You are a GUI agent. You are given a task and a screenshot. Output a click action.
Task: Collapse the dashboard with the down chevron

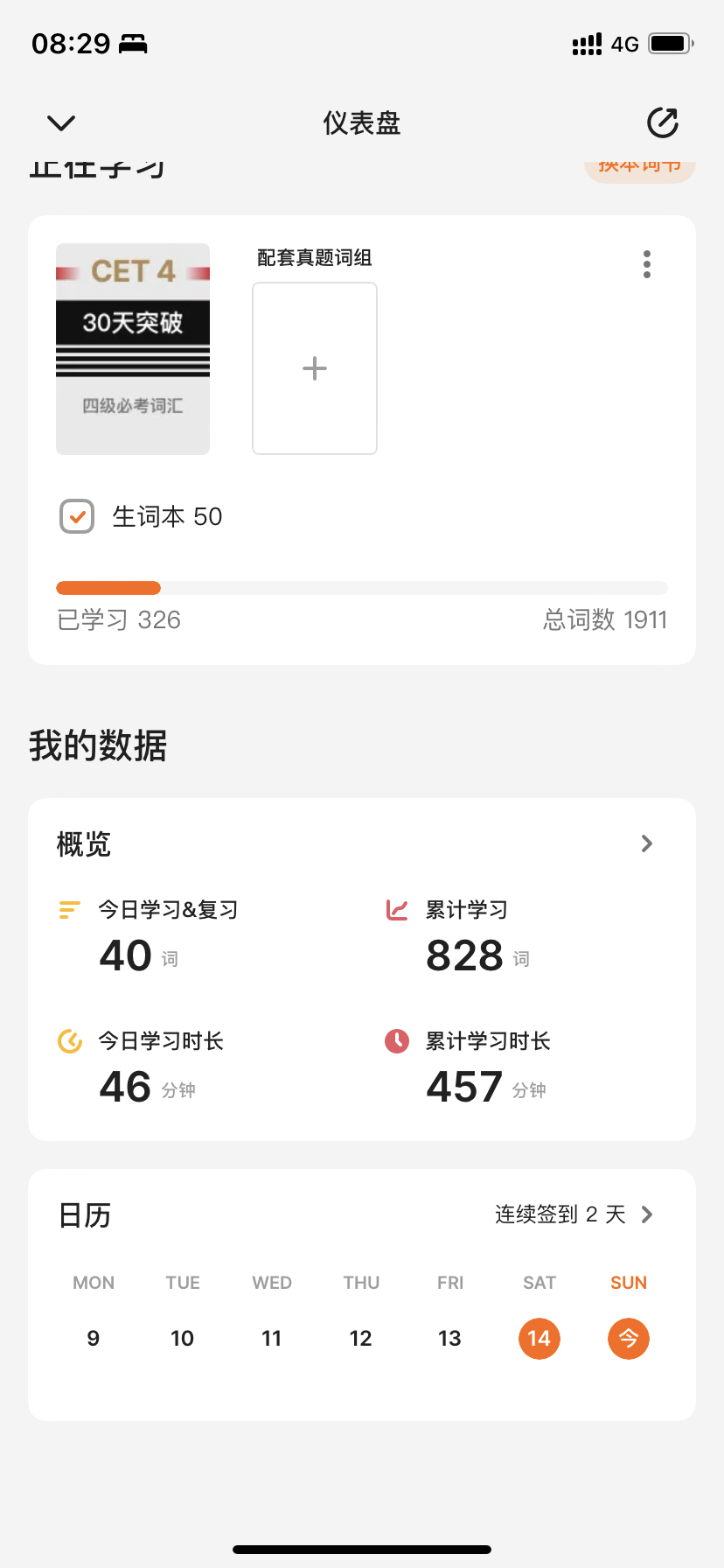61,123
